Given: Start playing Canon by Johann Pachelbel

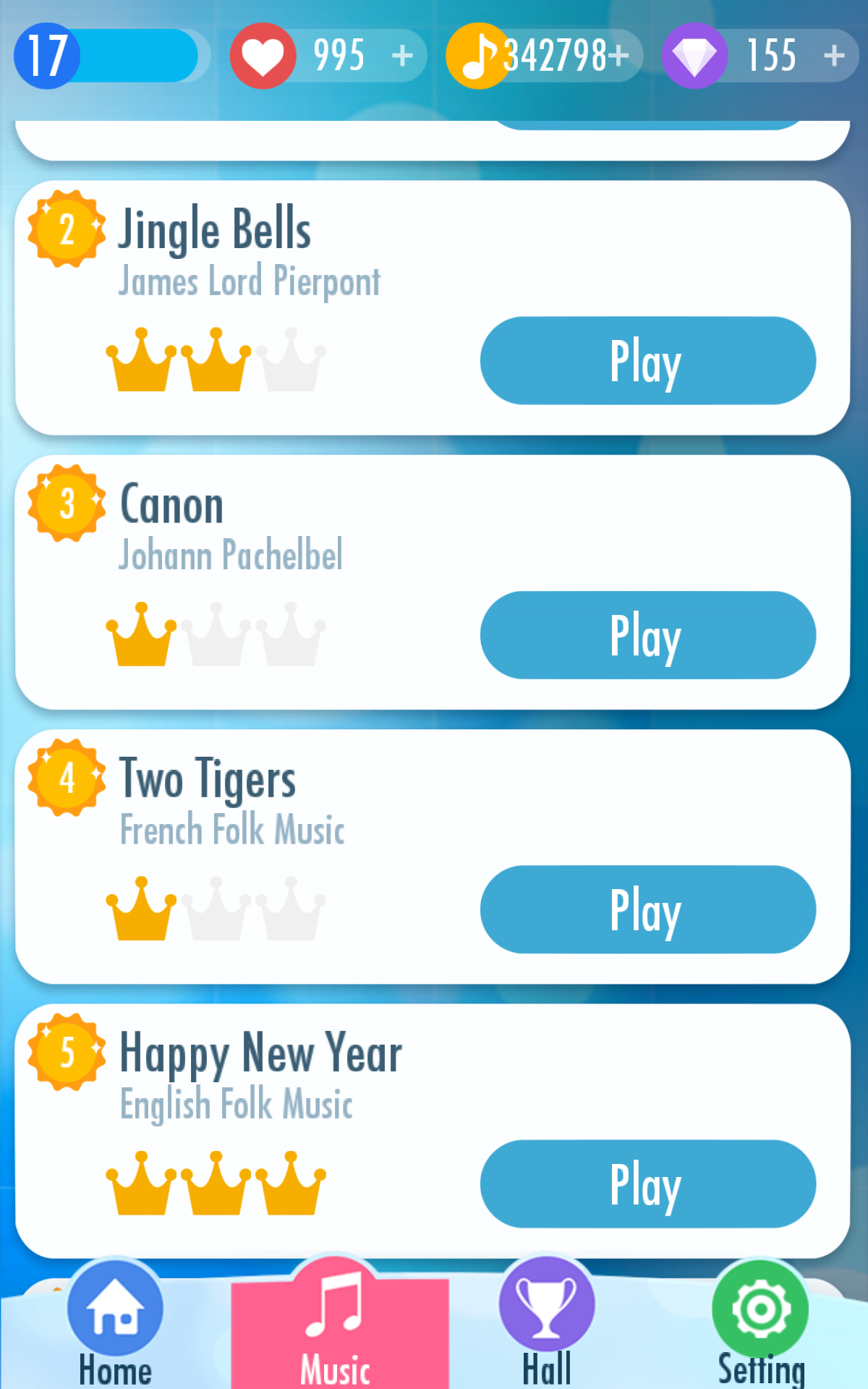Looking at the screenshot, I should tap(648, 635).
